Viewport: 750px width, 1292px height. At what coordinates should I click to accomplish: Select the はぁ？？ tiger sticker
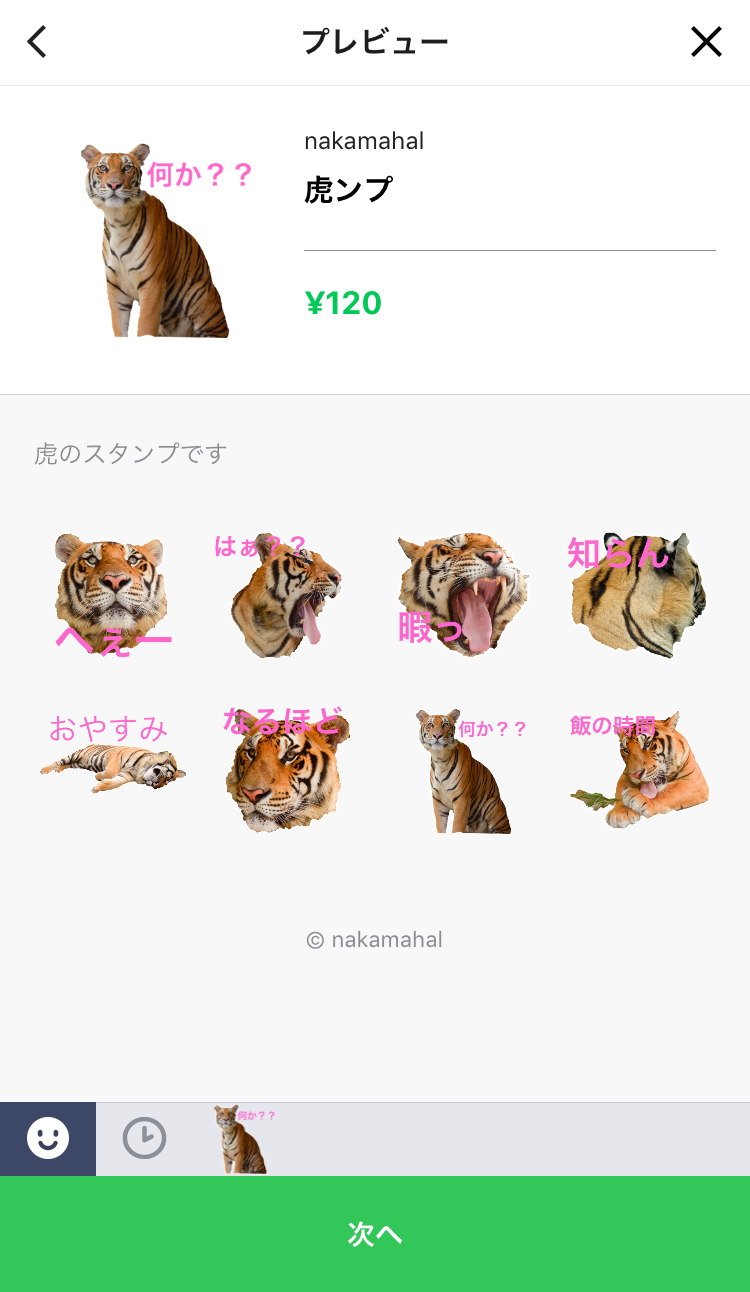tap(278, 595)
